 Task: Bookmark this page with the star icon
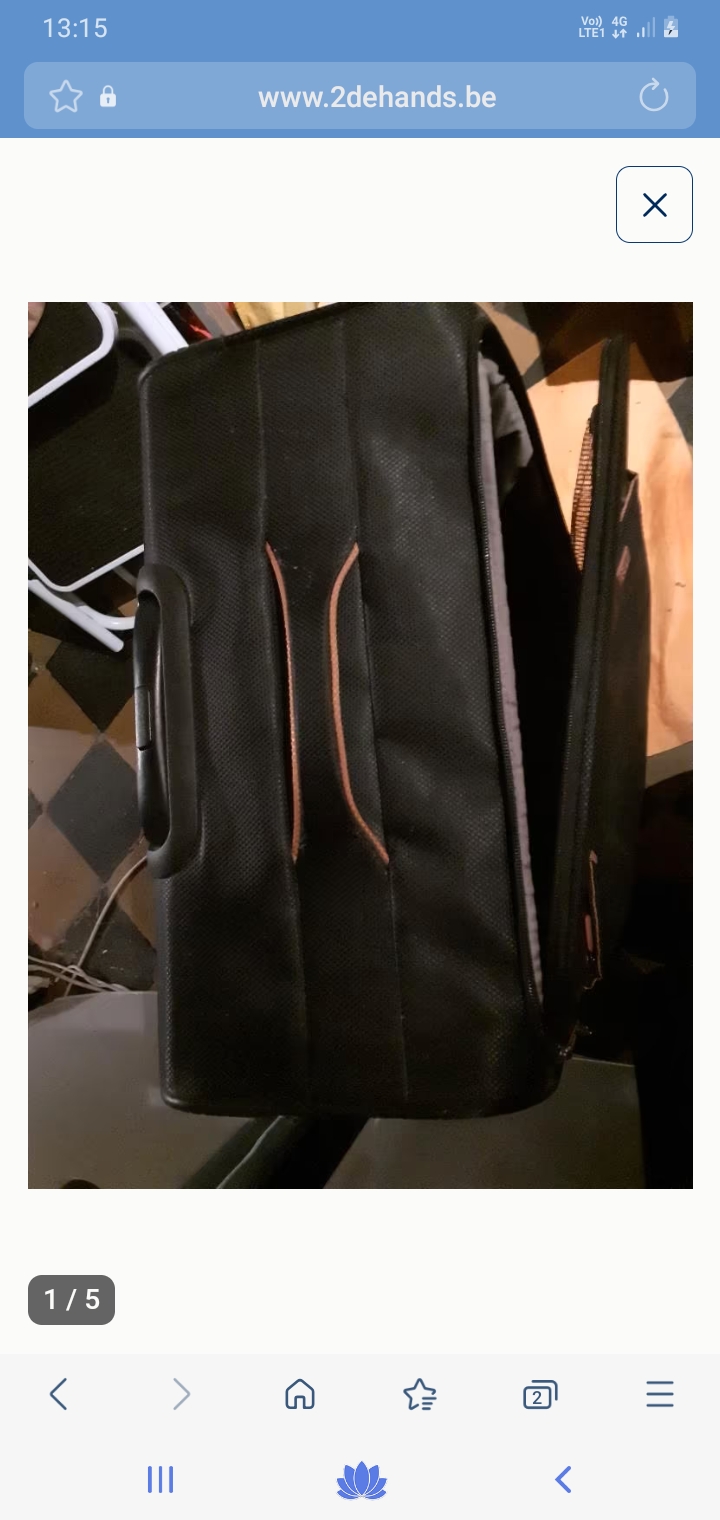66,97
